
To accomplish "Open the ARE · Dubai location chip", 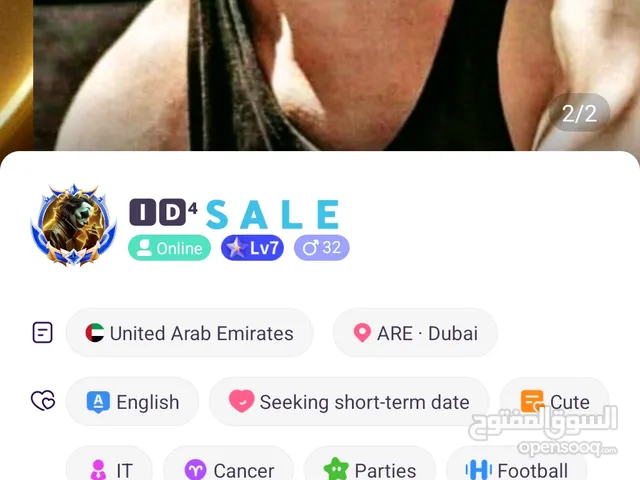I will point(415,333).
